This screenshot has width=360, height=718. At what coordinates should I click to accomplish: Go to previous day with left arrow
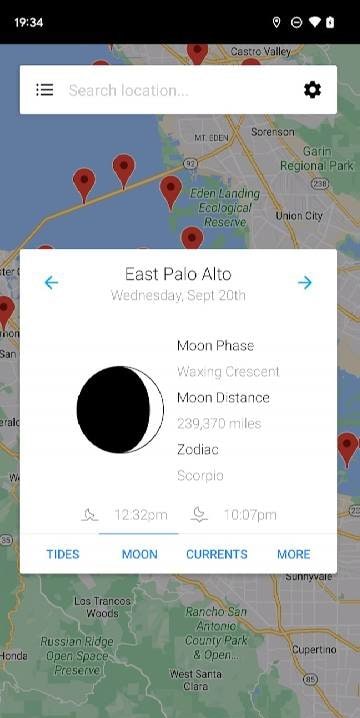tap(51, 283)
